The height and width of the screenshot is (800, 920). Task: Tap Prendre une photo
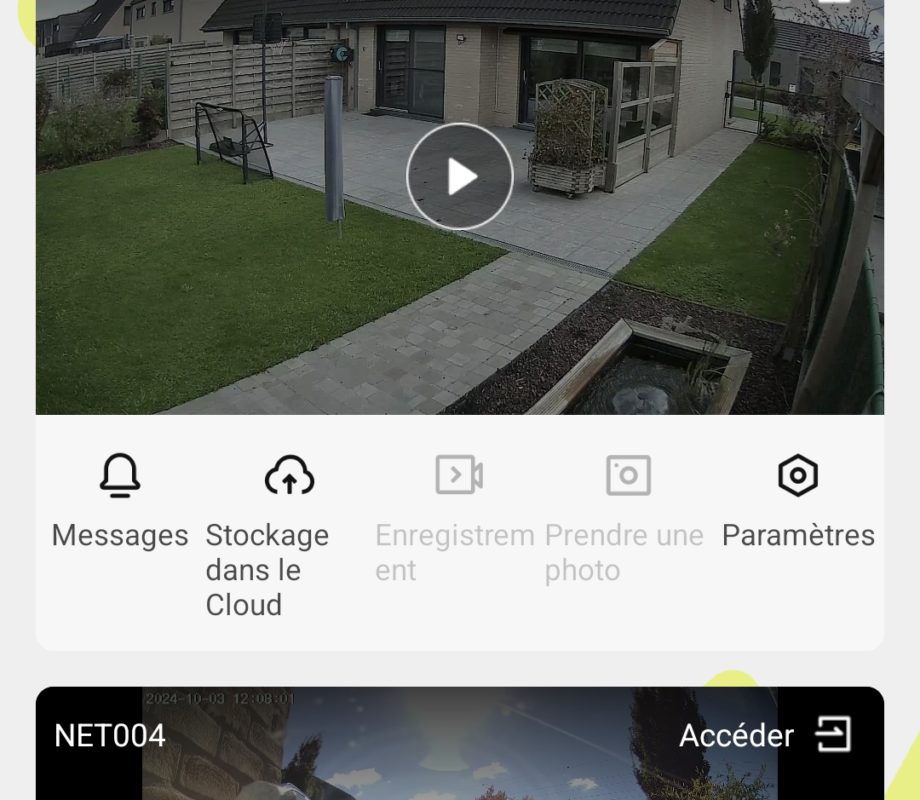628,476
